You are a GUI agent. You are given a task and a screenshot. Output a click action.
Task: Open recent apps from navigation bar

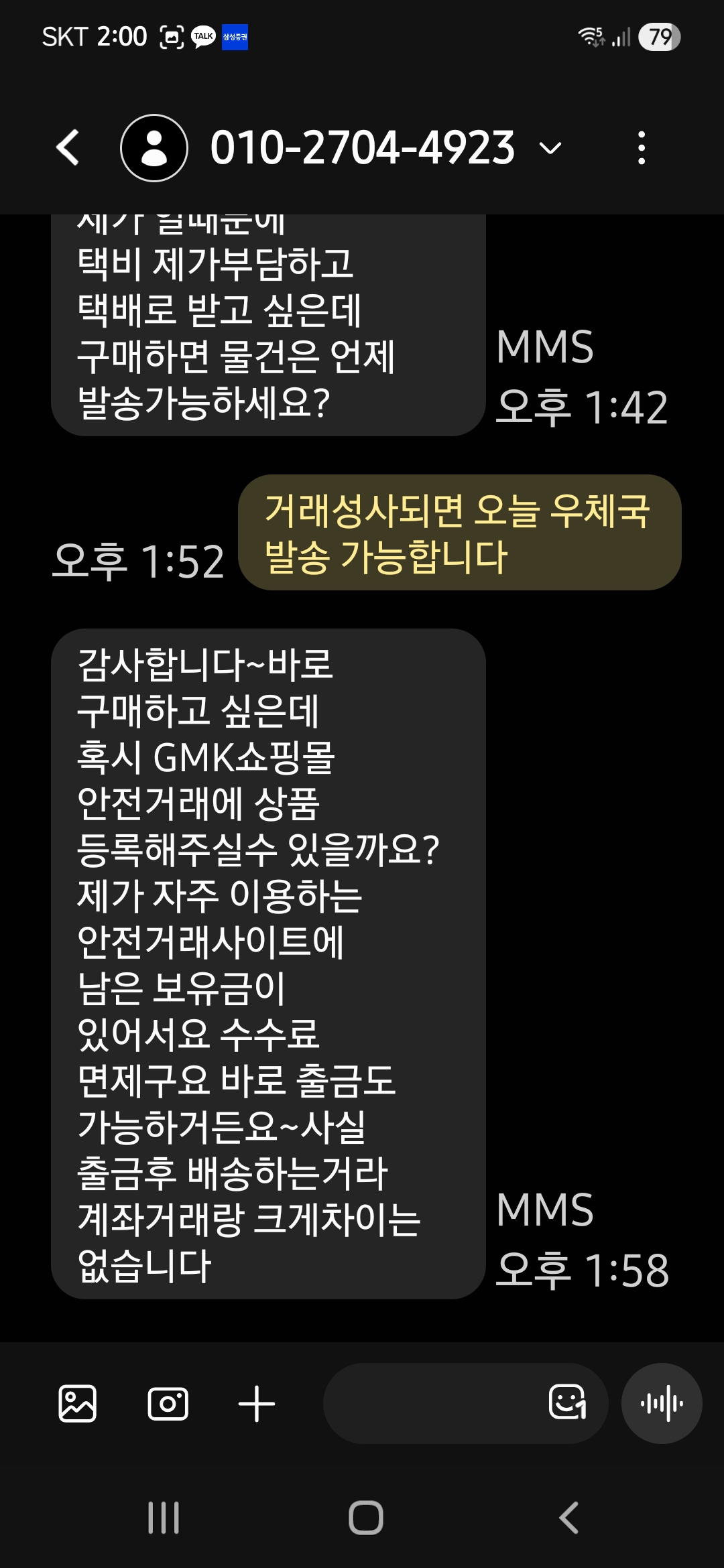(x=164, y=1517)
